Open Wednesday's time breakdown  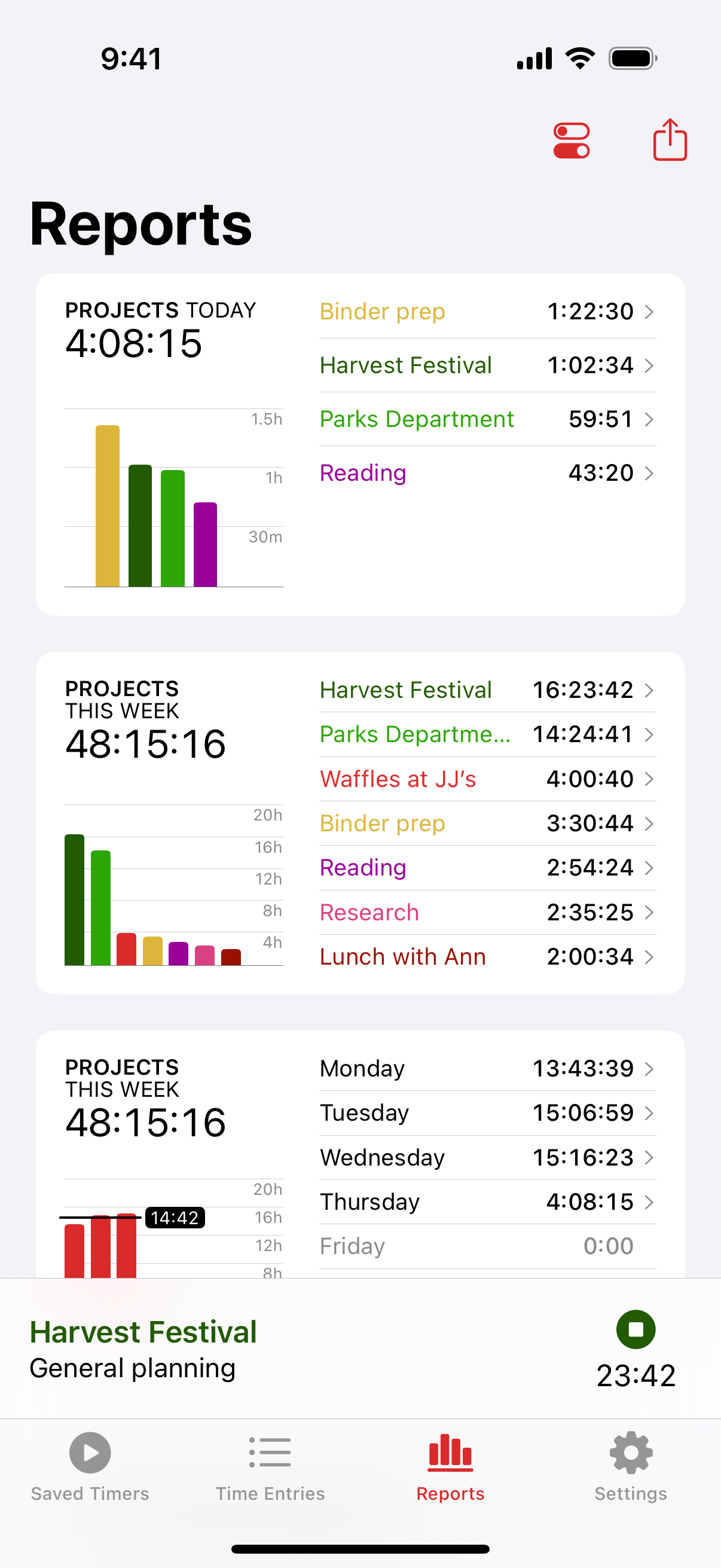(x=487, y=1158)
